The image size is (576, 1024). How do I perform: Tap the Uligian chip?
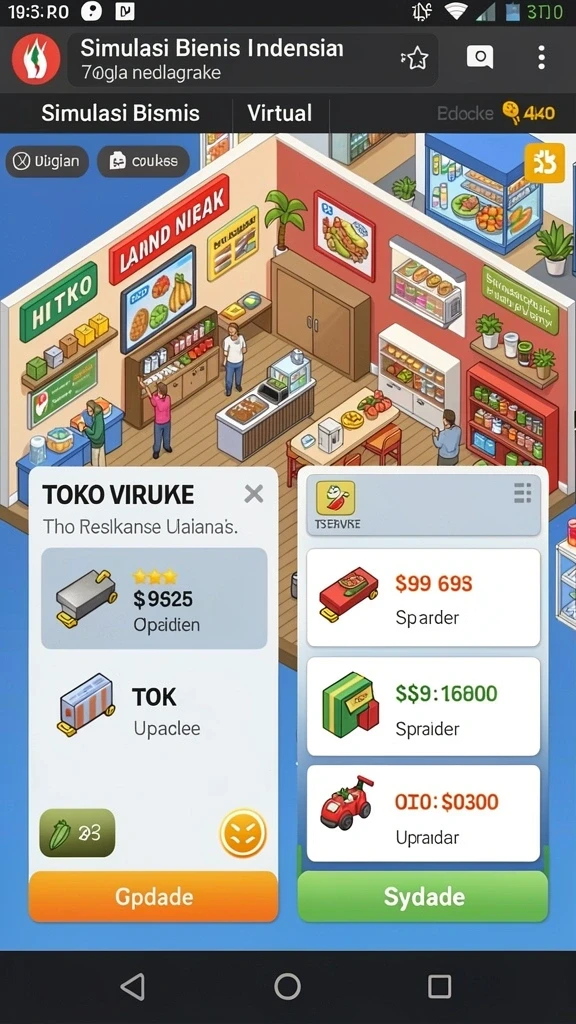coord(47,161)
